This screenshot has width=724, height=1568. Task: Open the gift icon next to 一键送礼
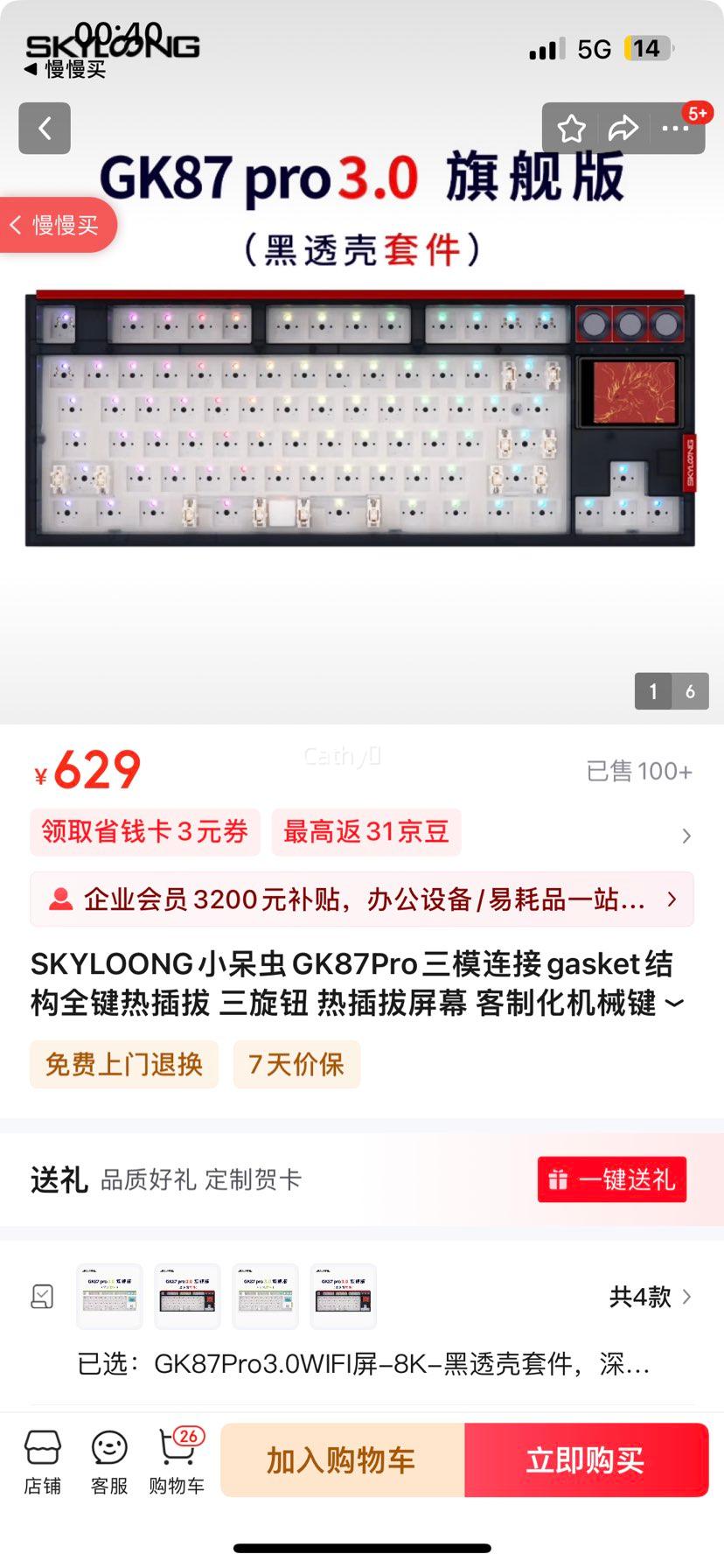coord(560,1179)
